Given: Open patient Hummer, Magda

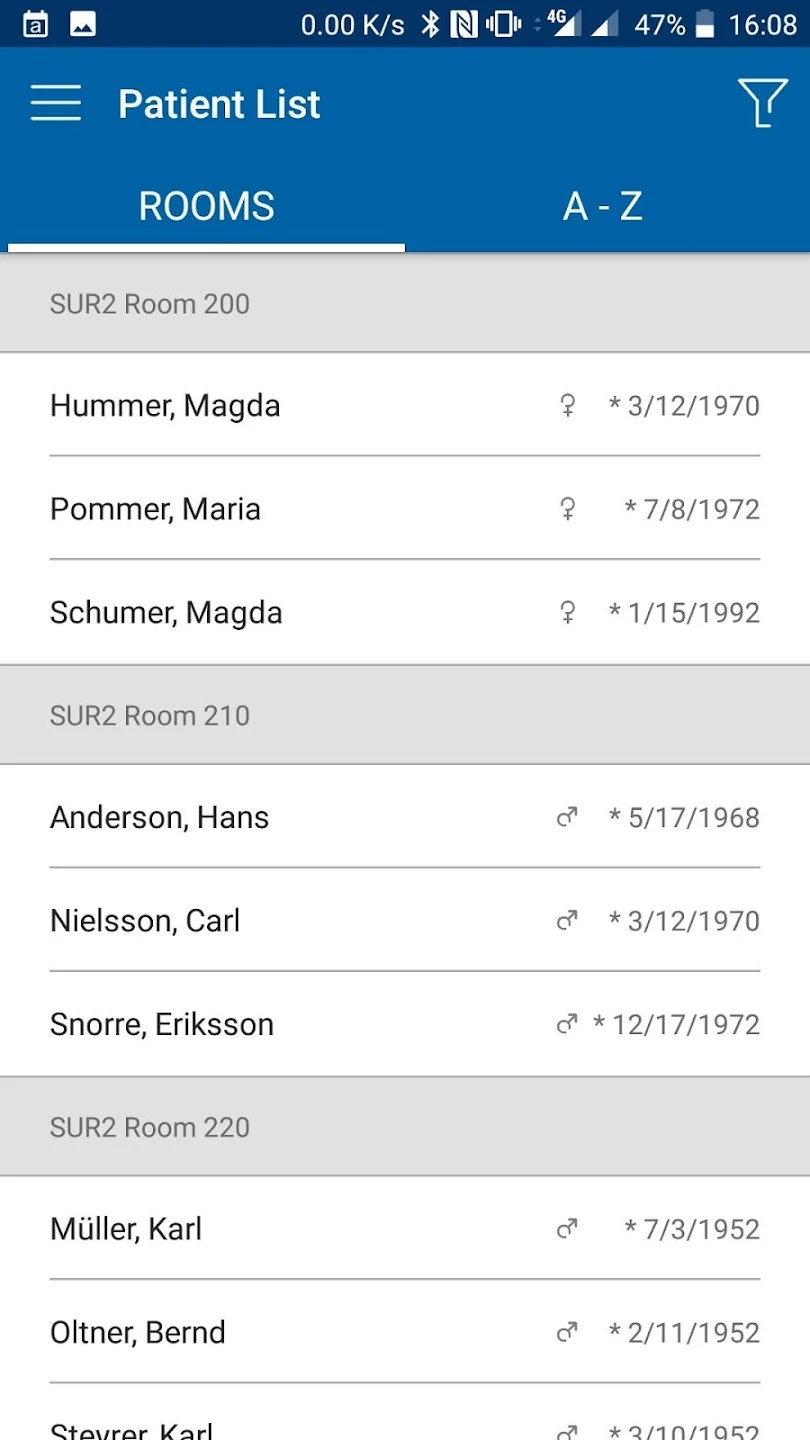Looking at the screenshot, I should [405, 406].
